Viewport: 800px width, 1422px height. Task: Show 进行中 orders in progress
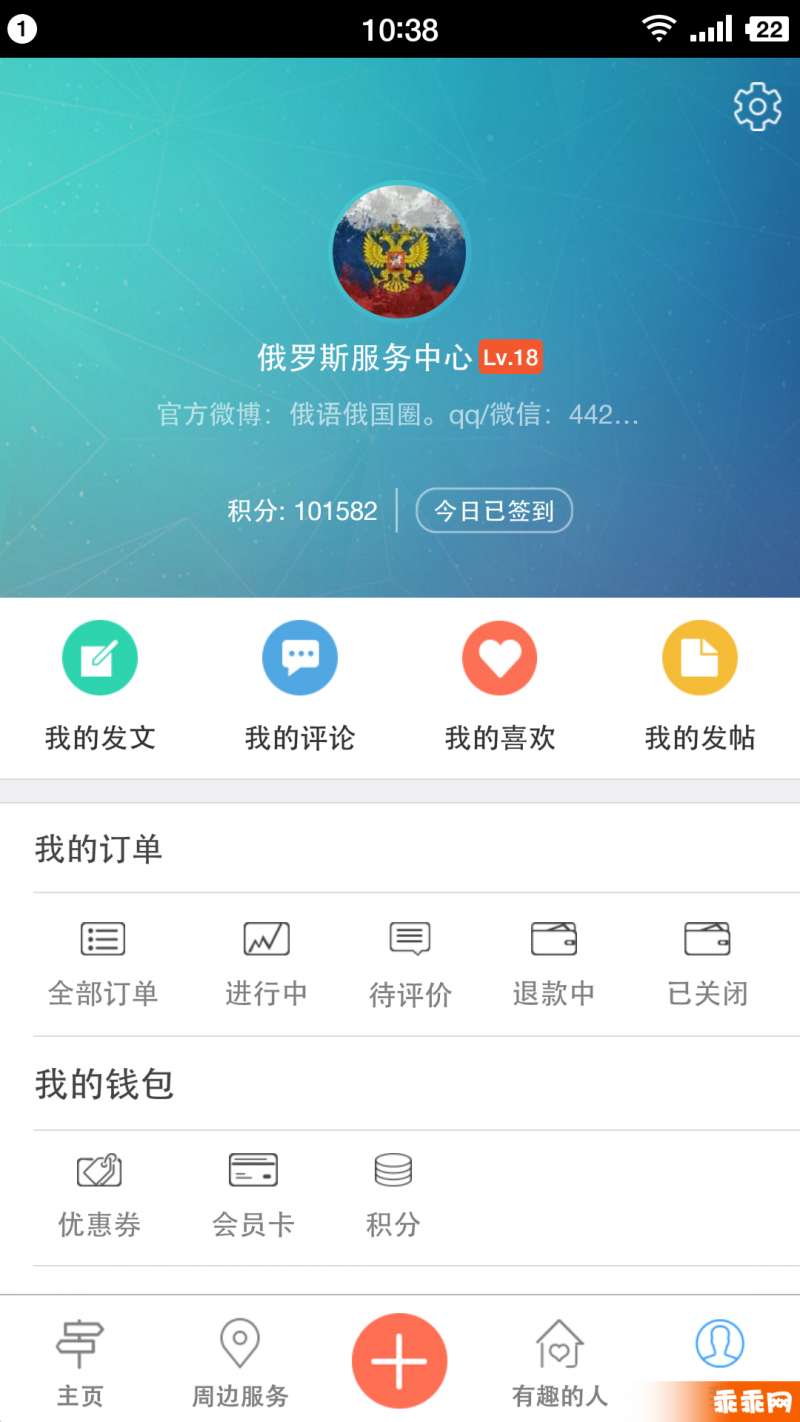tap(266, 962)
